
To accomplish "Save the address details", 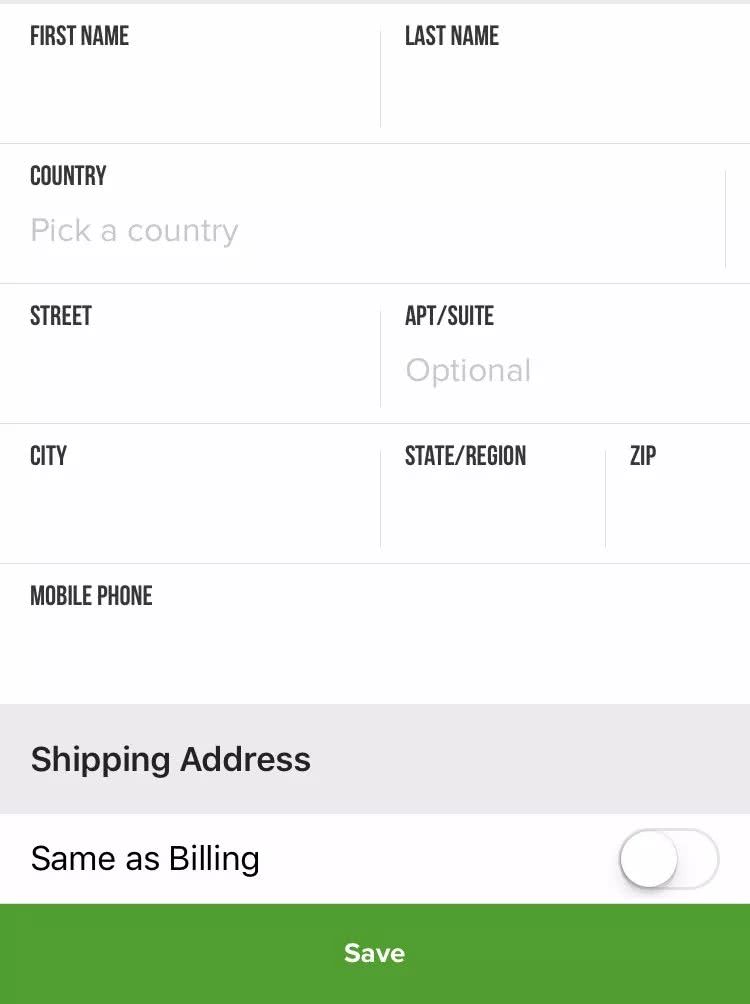I will [375, 953].
